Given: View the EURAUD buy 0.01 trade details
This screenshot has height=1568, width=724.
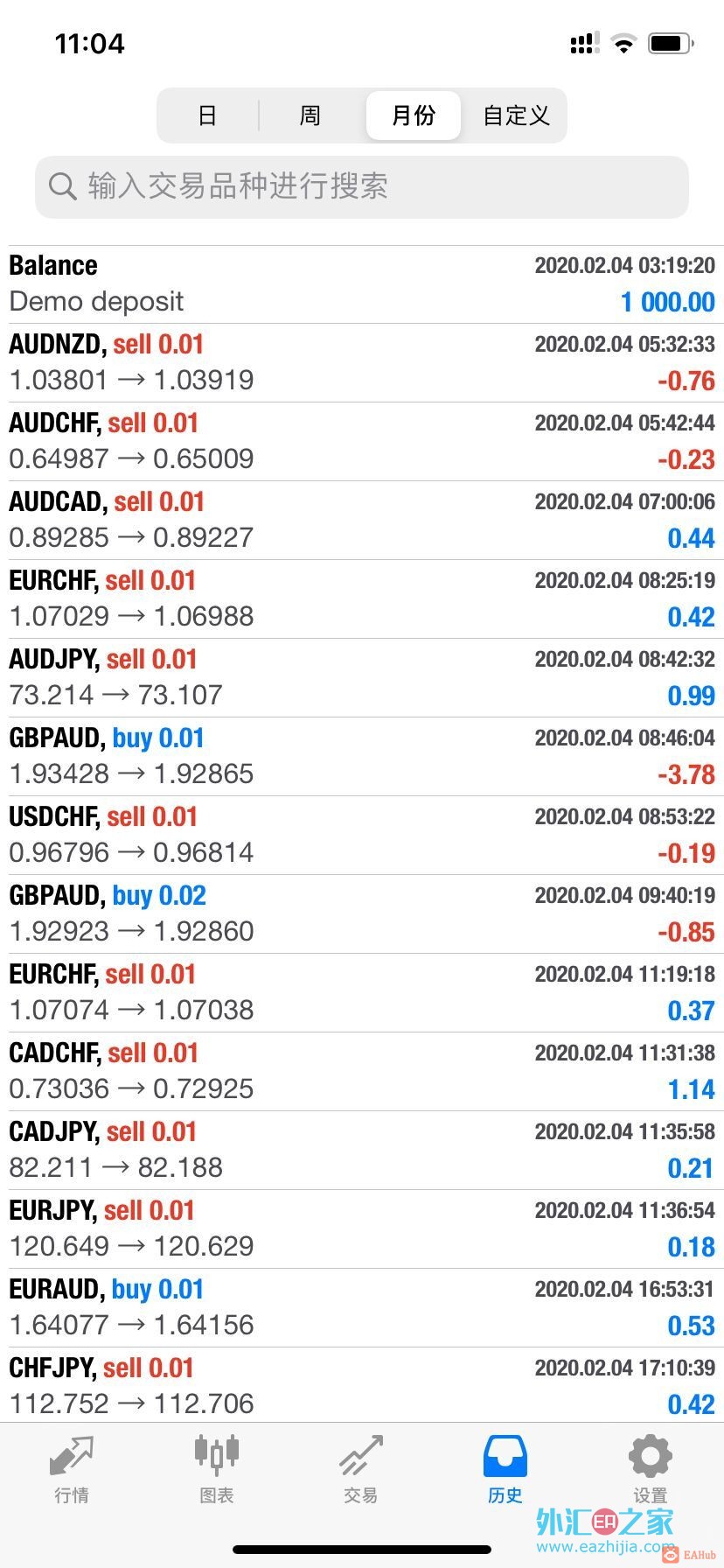Looking at the screenshot, I should (362, 1308).
